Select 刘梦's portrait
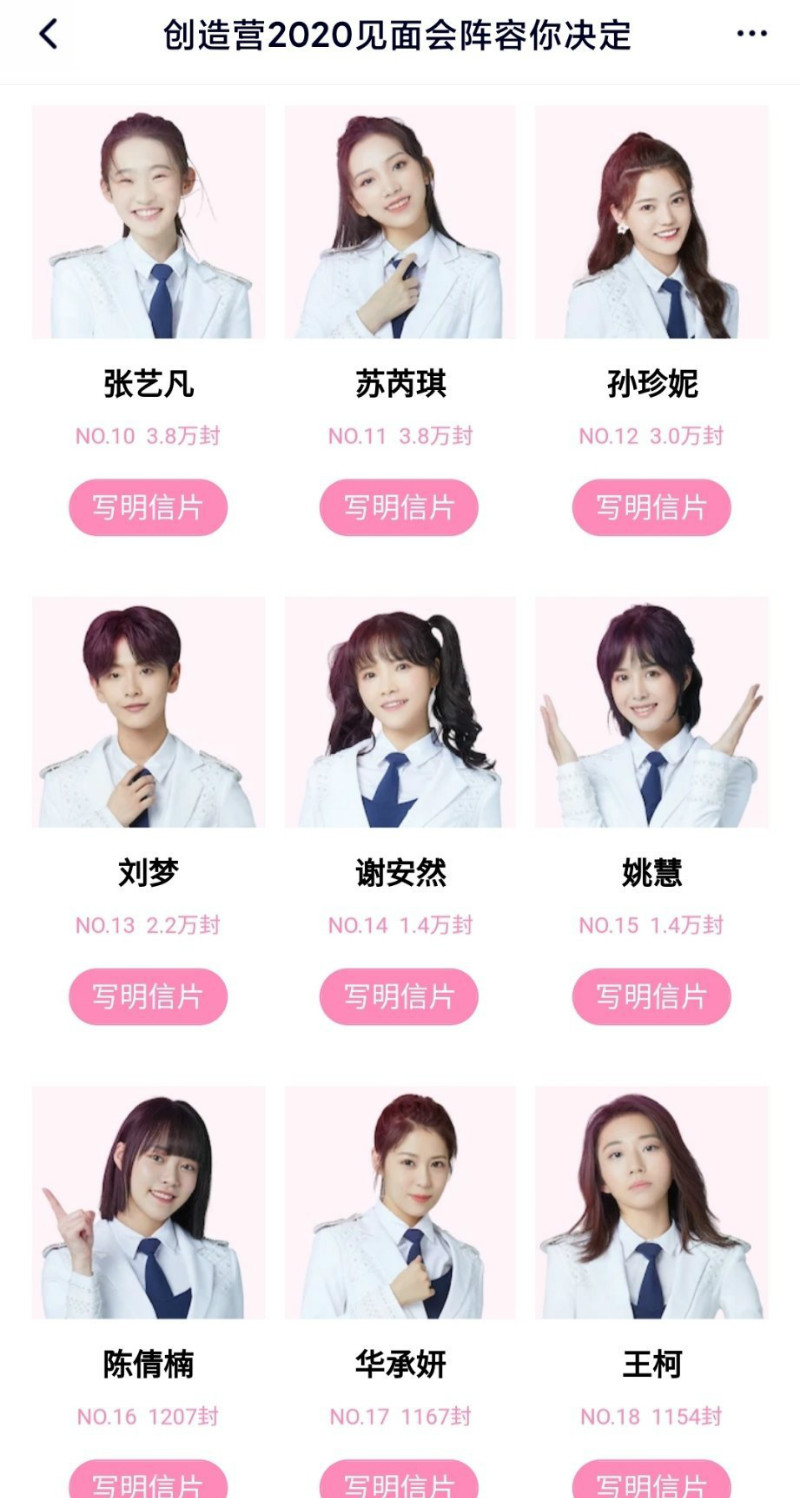The height and width of the screenshot is (1498, 800). coord(148,712)
